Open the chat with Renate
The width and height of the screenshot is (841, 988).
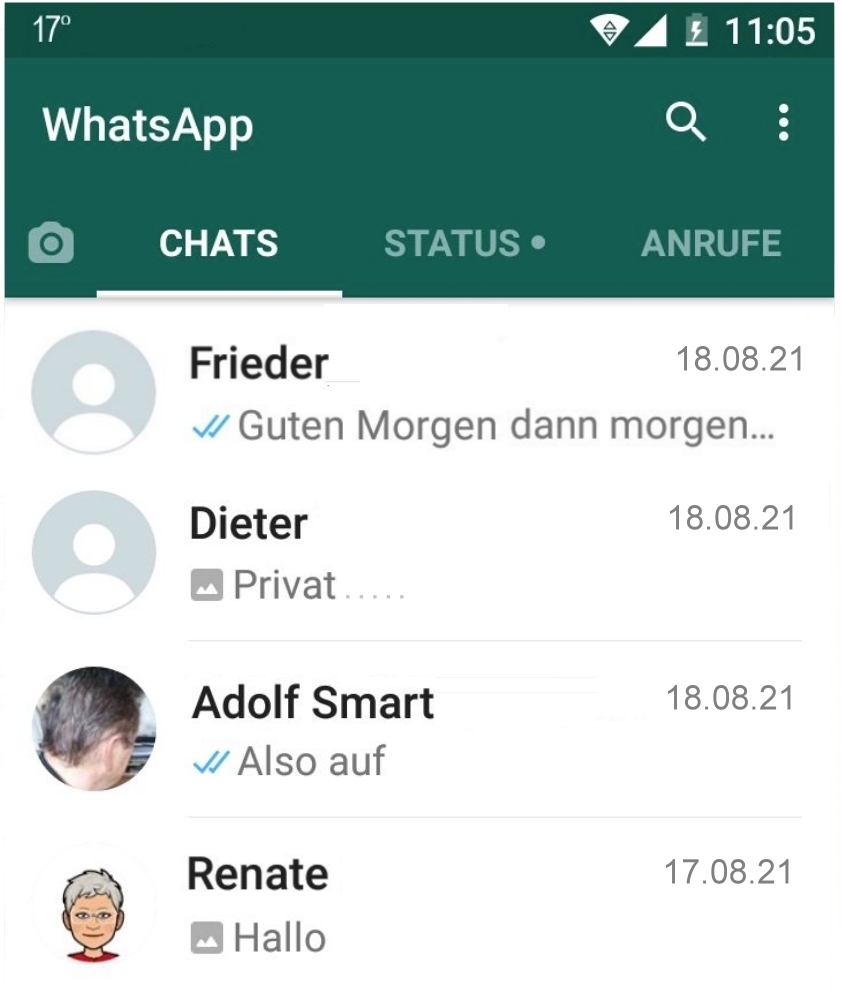click(480, 905)
